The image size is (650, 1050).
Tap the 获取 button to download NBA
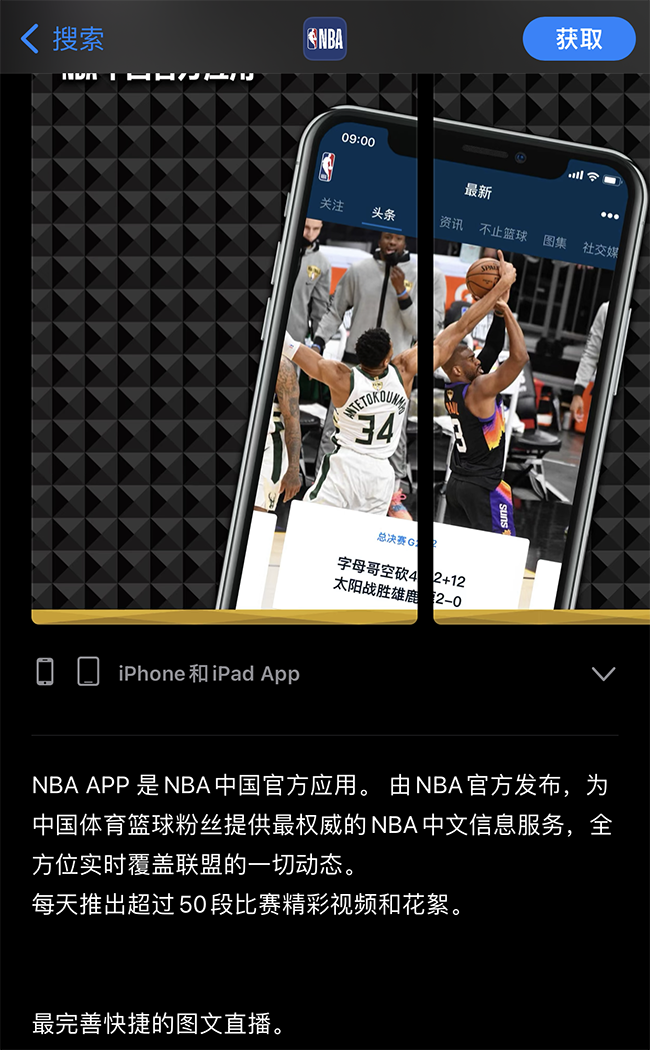pos(579,39)
